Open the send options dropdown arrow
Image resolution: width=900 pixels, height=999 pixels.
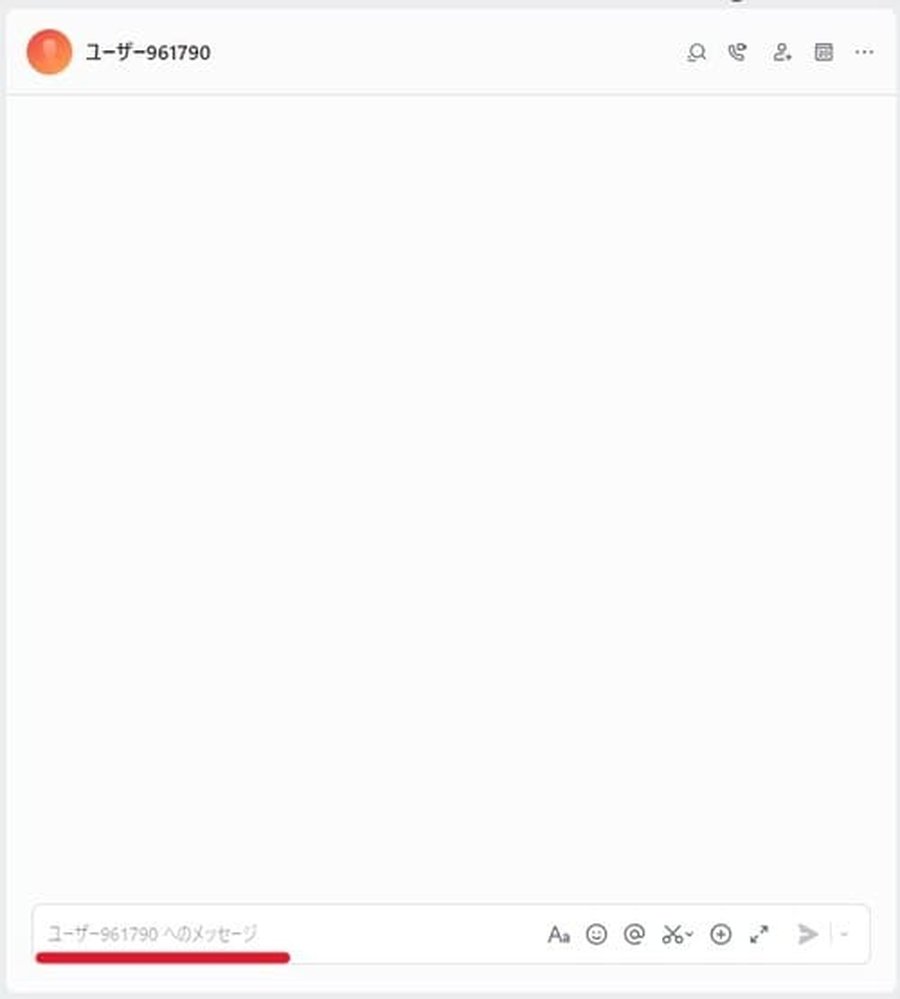(x=845, y=935)
